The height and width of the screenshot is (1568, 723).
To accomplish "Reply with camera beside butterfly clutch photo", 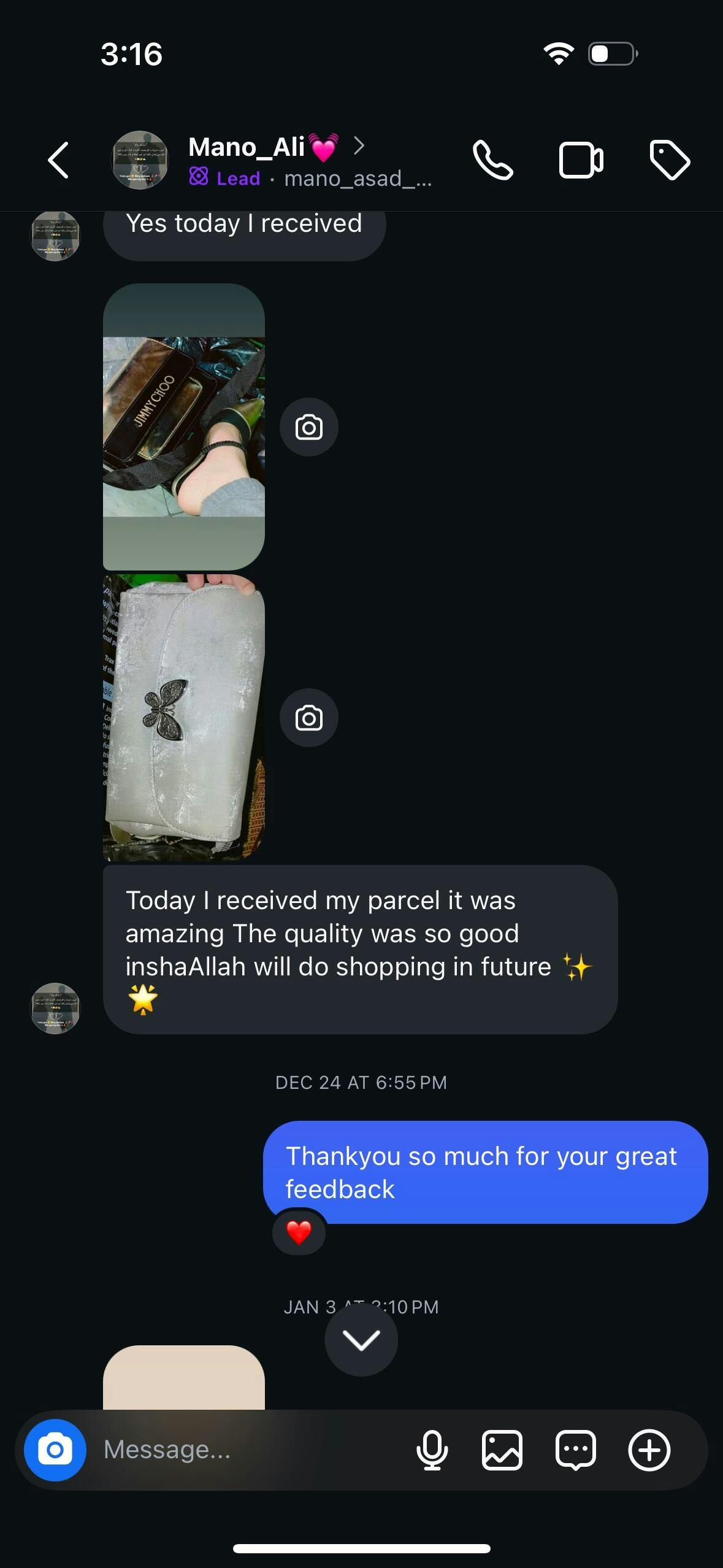I will tap(308, 718).
